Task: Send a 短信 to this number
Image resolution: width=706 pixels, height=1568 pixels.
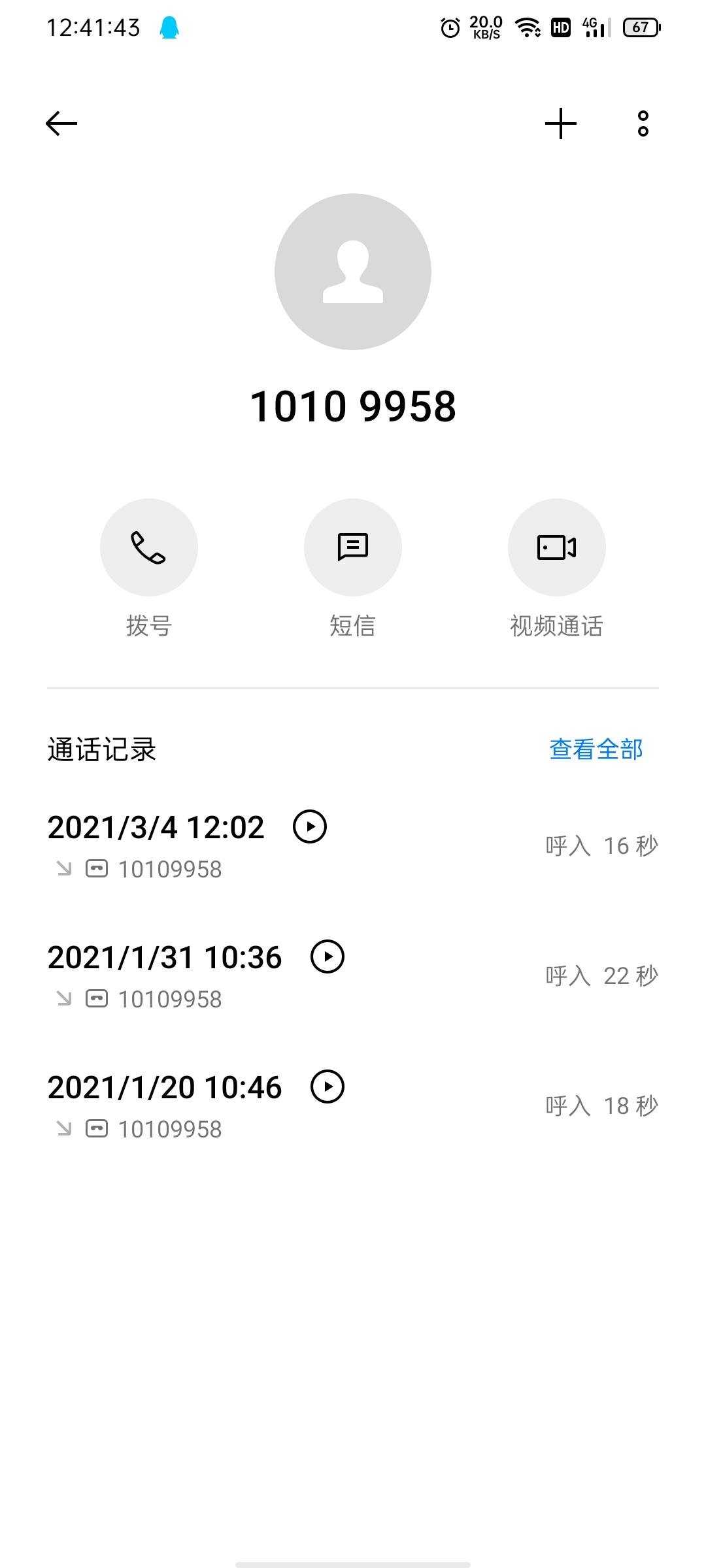Action: pos(353,547)
